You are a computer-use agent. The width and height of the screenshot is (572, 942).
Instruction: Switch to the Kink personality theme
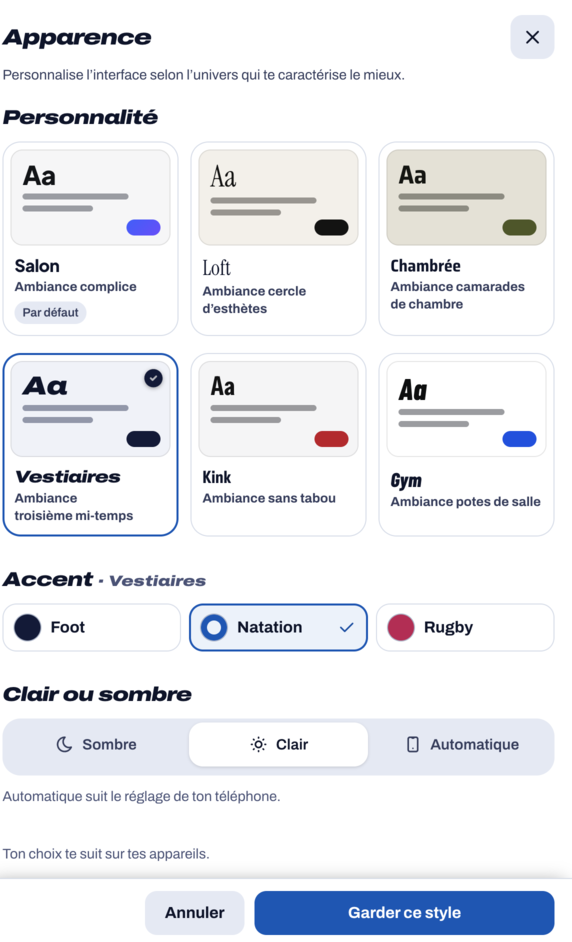pyautogui.click(x=278, y=445)
